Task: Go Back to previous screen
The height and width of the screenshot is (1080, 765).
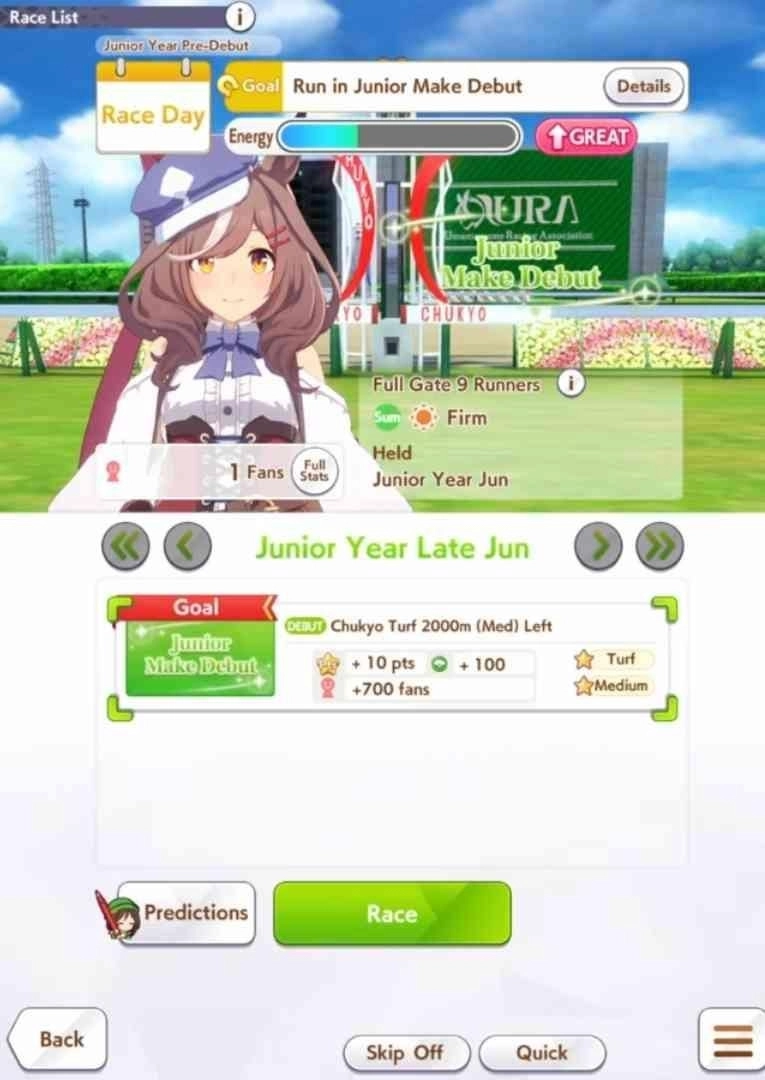Action: click(60, 1039)
